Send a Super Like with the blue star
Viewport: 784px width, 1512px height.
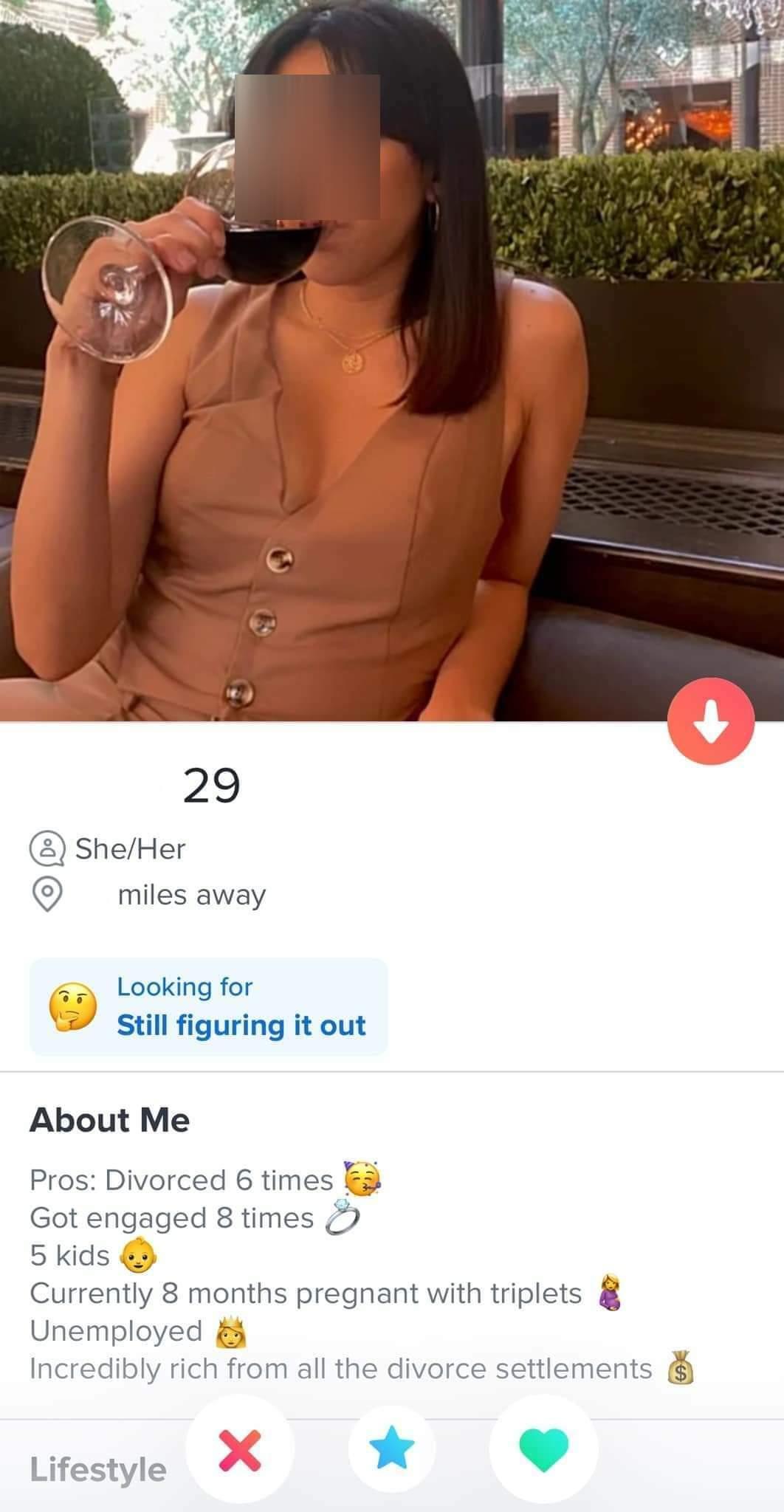[392, 1449]
